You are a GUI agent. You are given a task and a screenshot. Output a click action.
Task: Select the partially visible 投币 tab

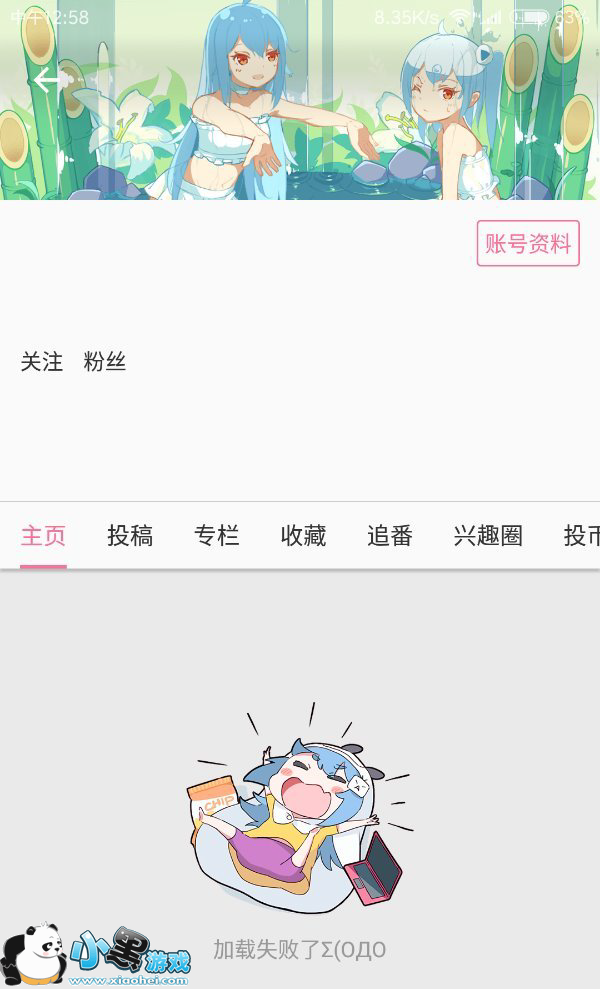coord(582,535)
